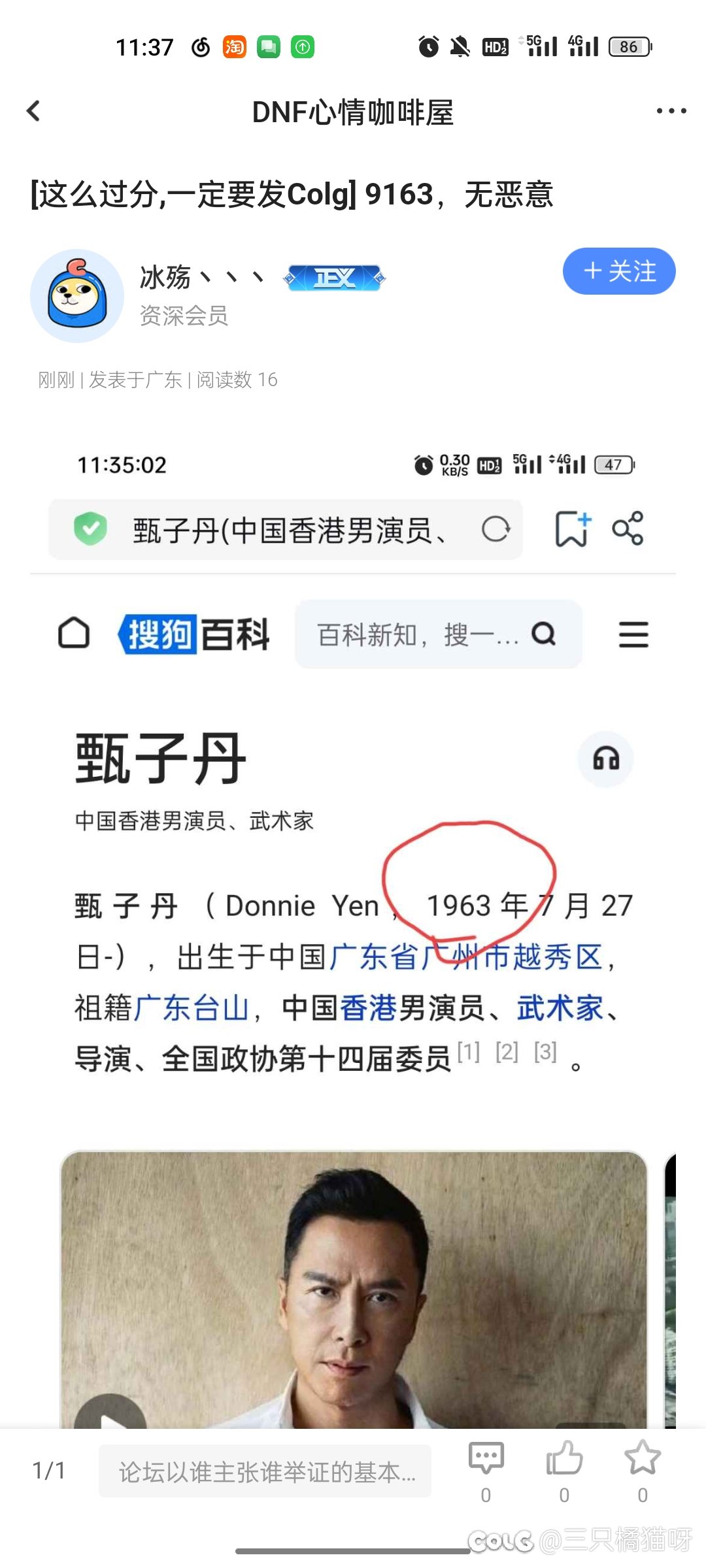Add this post to favorites
706x1568 pixels.
click(x=643, y=1459)
